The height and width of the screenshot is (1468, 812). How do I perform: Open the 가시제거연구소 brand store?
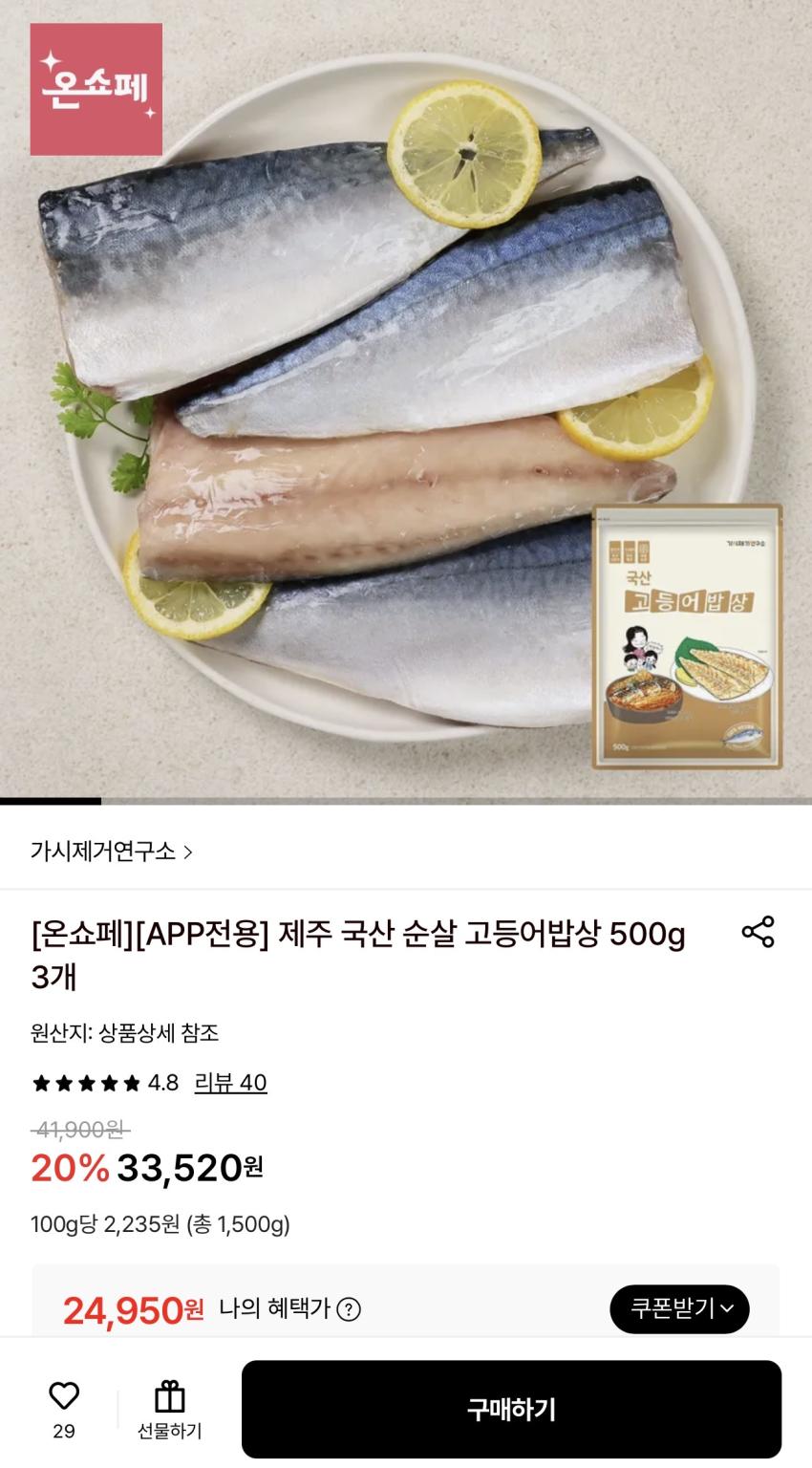tap(112, 851)
